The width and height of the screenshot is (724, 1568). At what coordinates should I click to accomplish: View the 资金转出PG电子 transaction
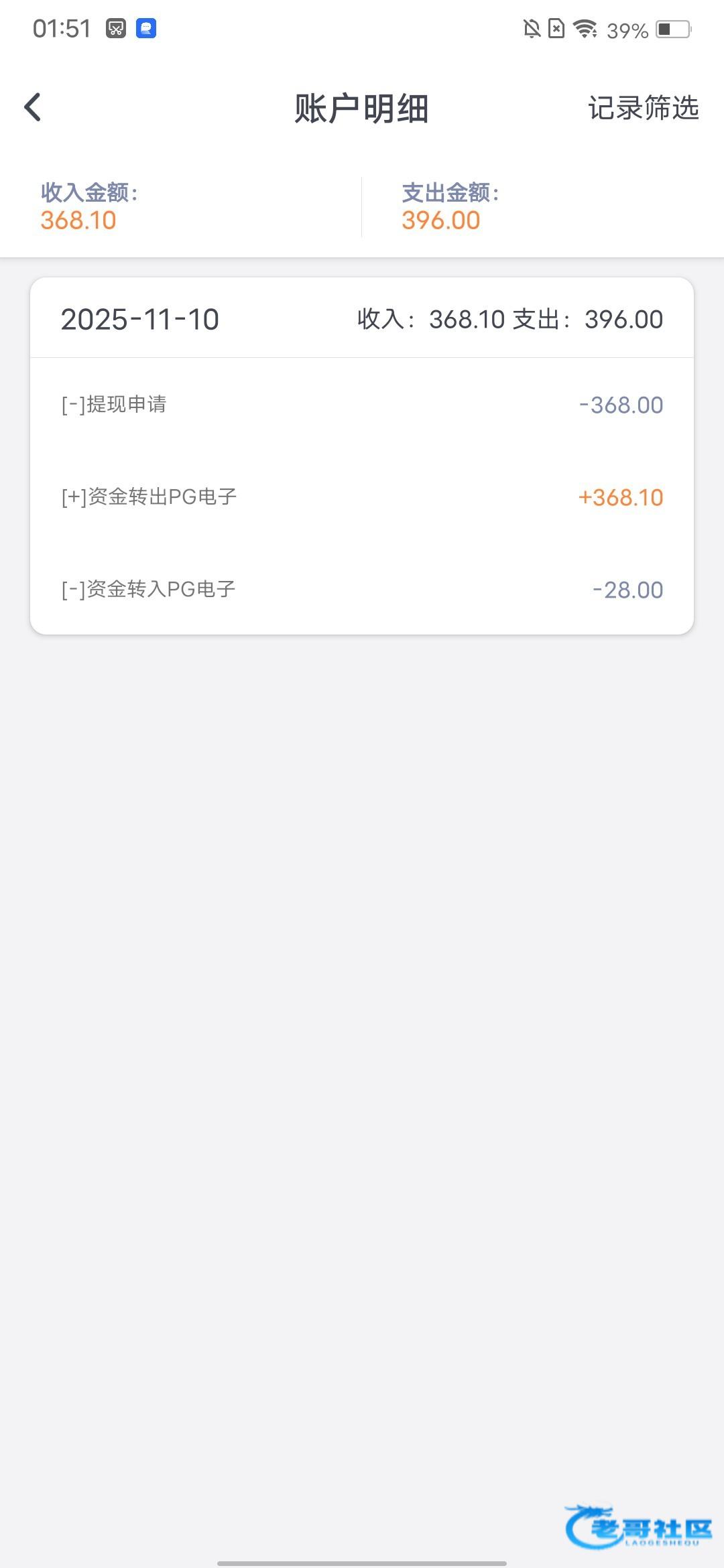coord(362,497)
